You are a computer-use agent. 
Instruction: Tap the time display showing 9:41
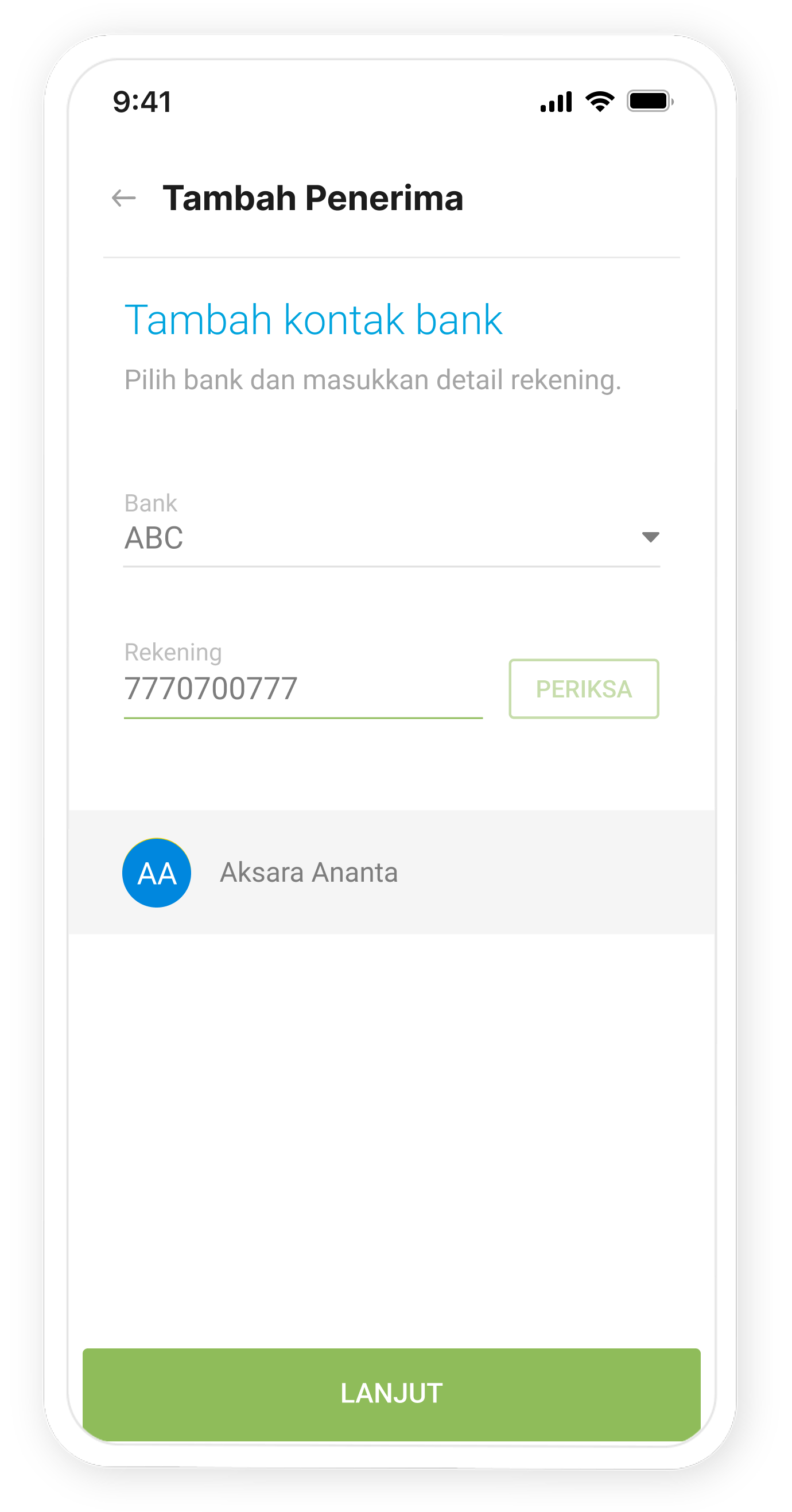[142, 100]
